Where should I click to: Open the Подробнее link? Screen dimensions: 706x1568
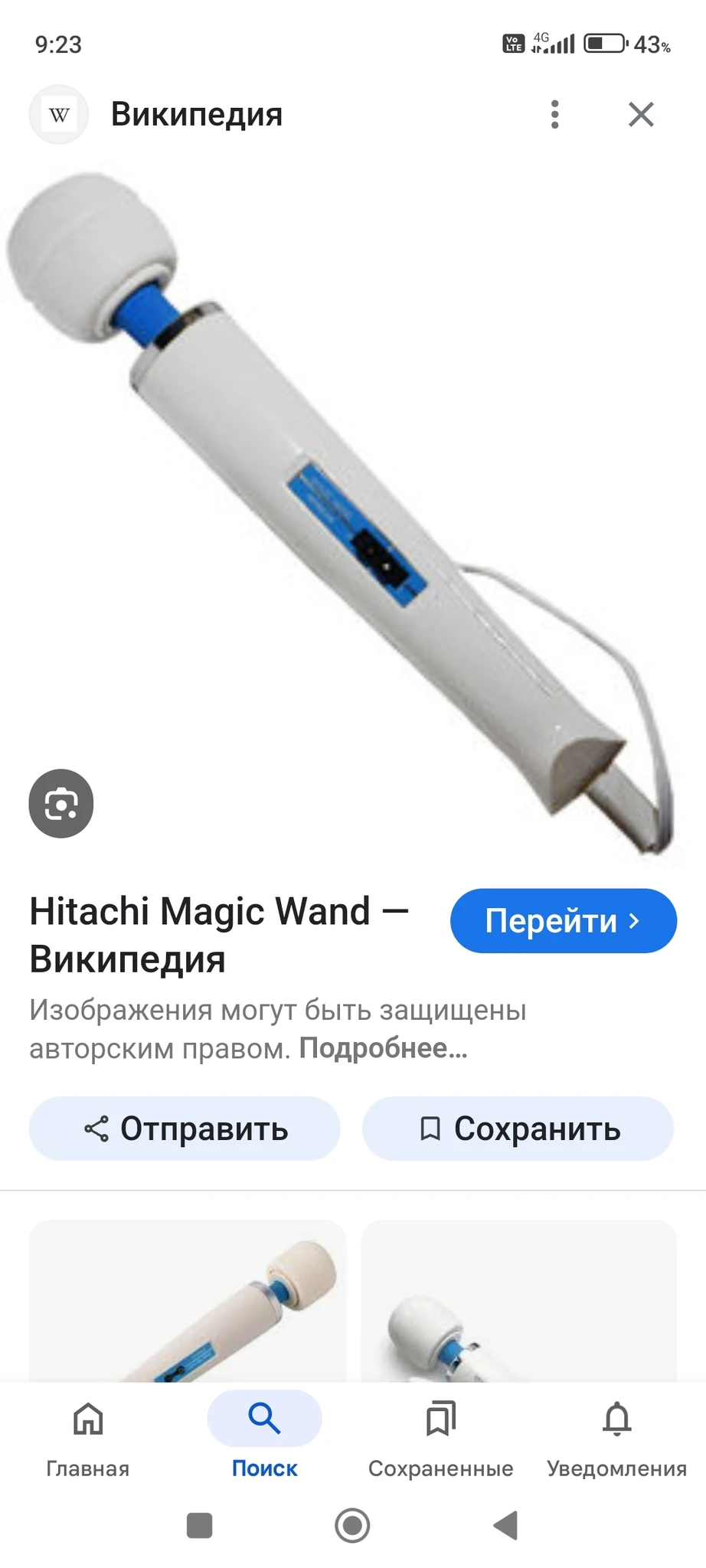pyautogui.click(x=383, y=1048)
